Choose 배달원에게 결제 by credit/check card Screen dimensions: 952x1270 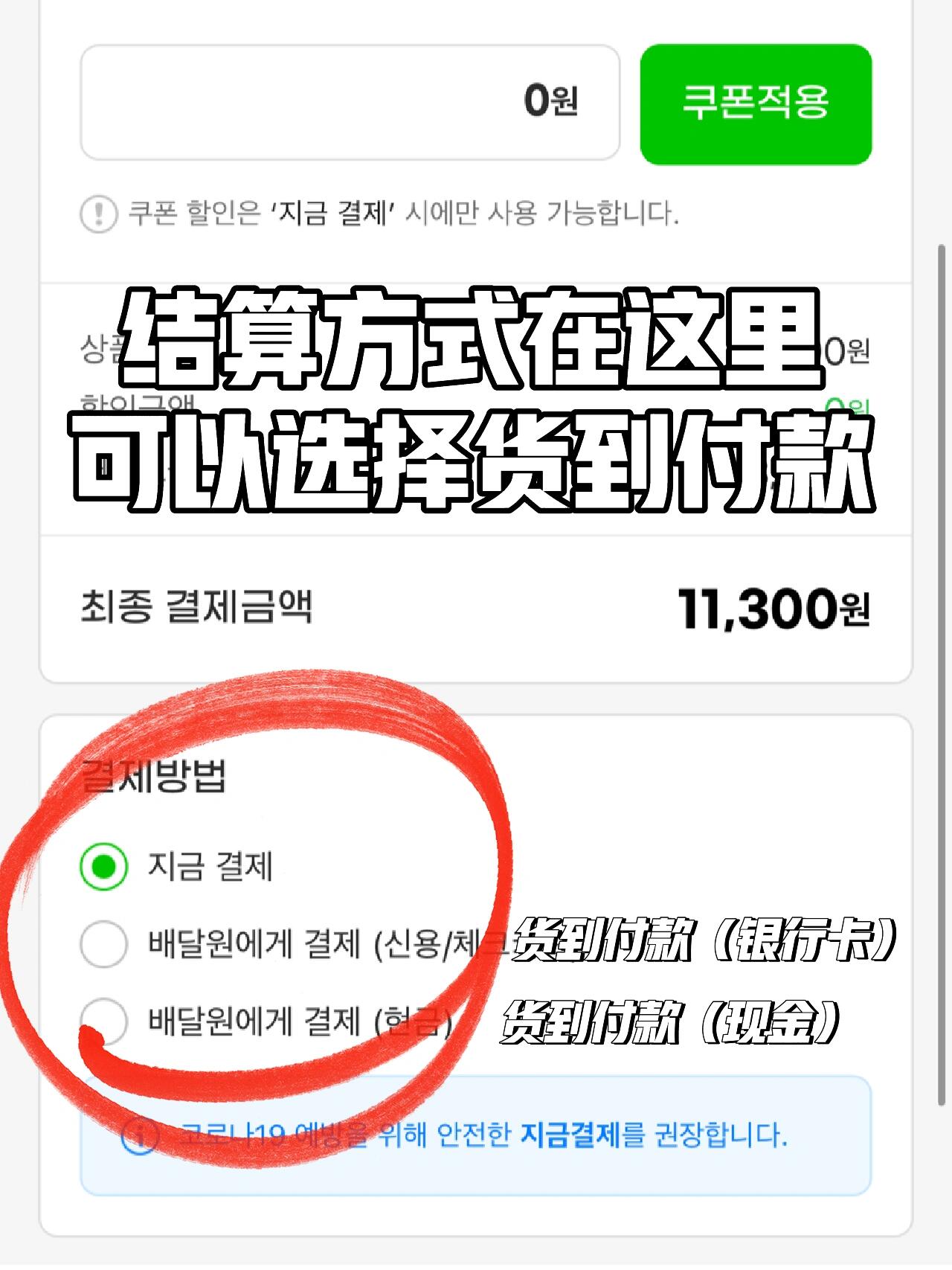tap(103, 944)
